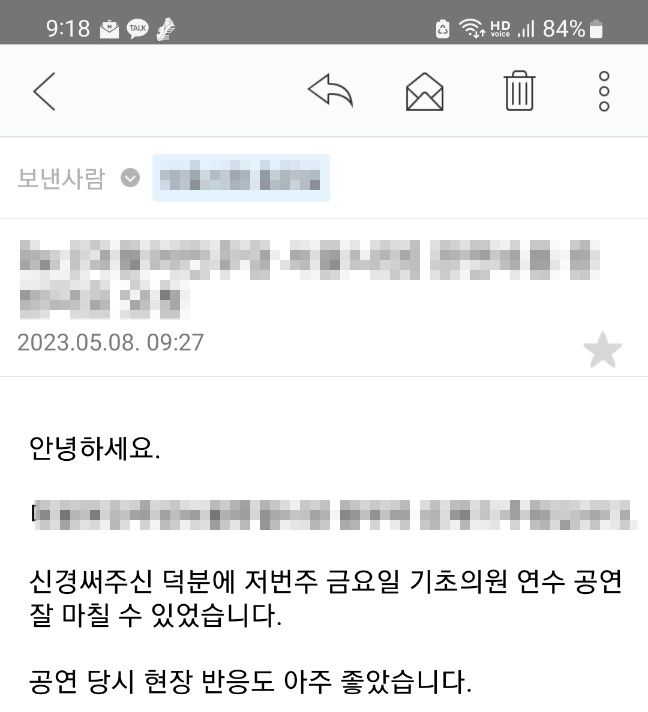Go back to the mail list
Viewport: 648px width, 712px height.
tap(44, 91)
